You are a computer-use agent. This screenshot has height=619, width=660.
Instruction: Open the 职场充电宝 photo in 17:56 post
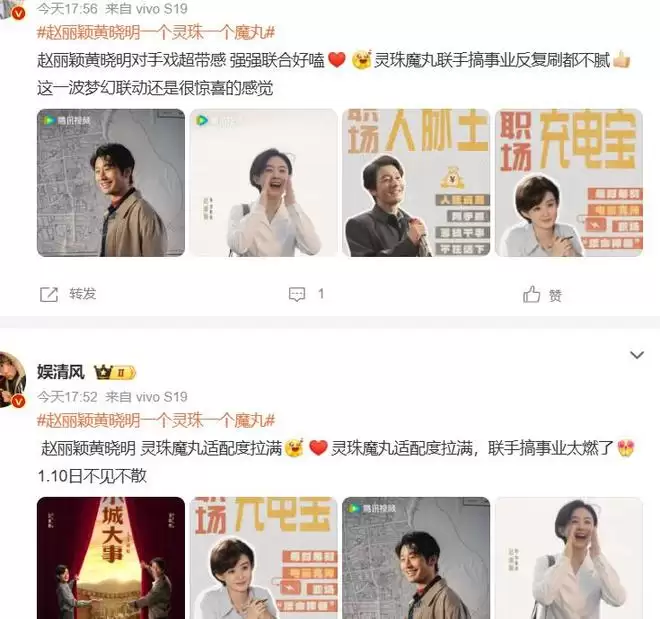click(x=568, y=183)
